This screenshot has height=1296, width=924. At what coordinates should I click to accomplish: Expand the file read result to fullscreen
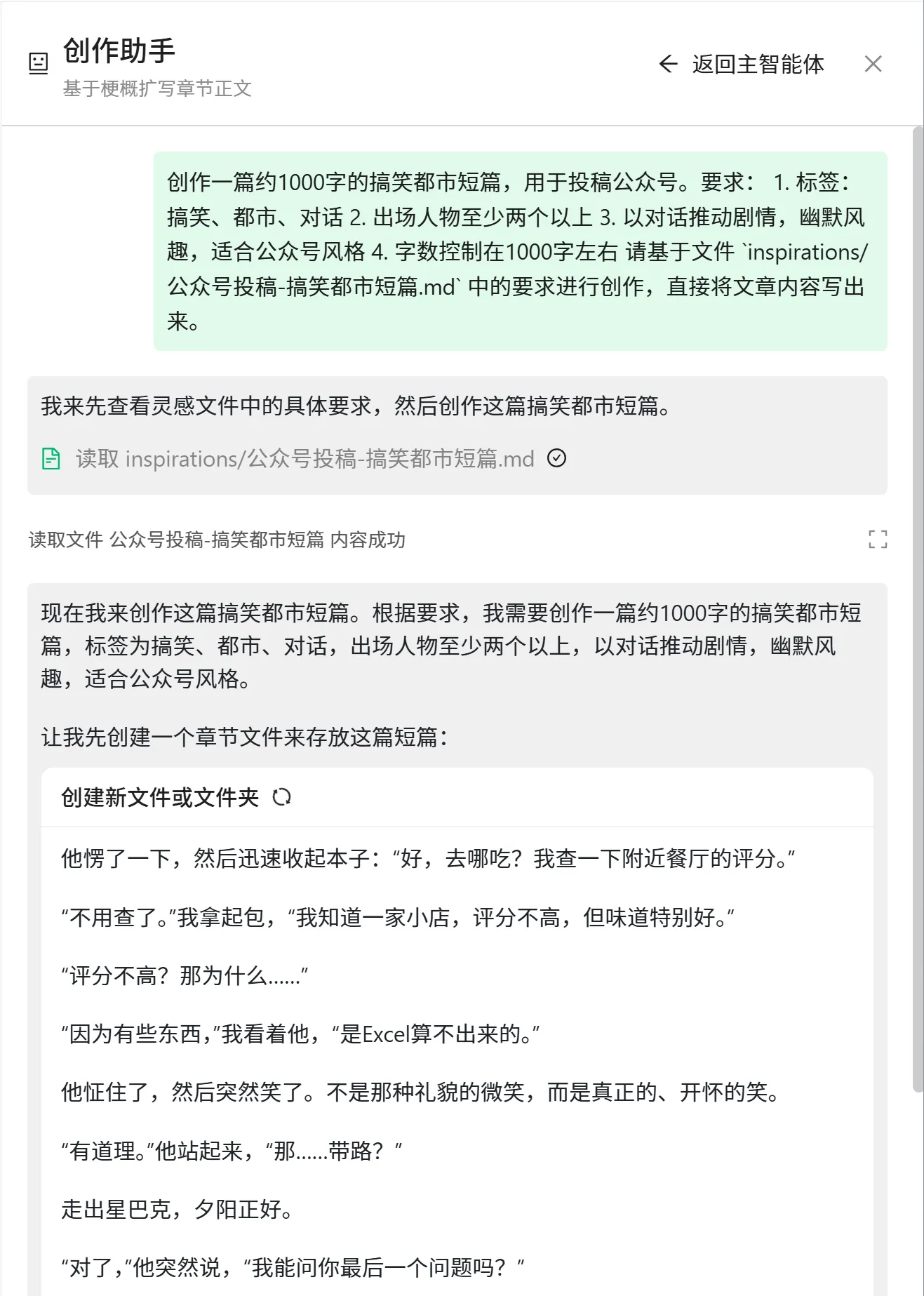point(877,539)
